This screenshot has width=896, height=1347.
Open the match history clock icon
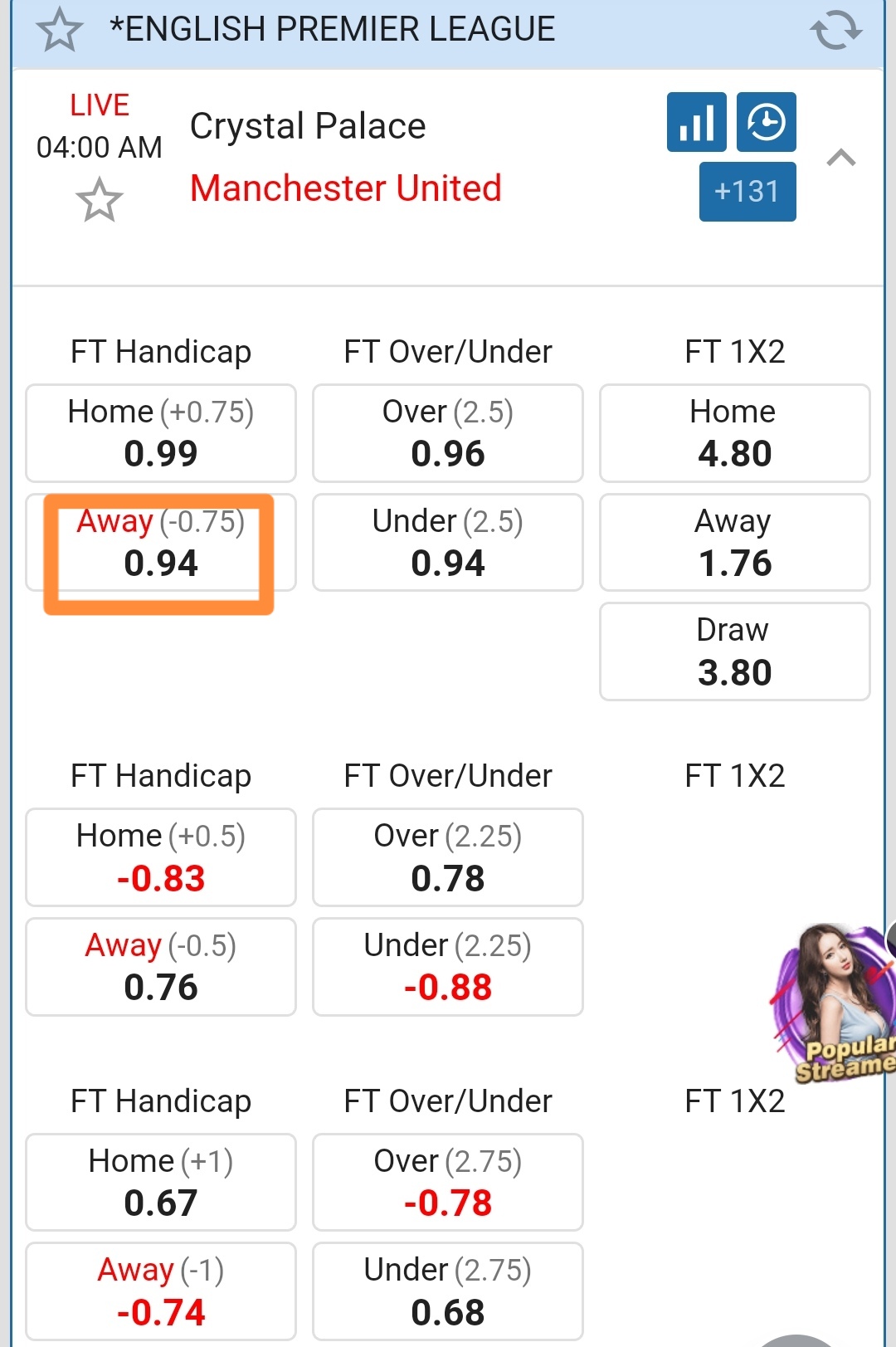click(767, 122)
